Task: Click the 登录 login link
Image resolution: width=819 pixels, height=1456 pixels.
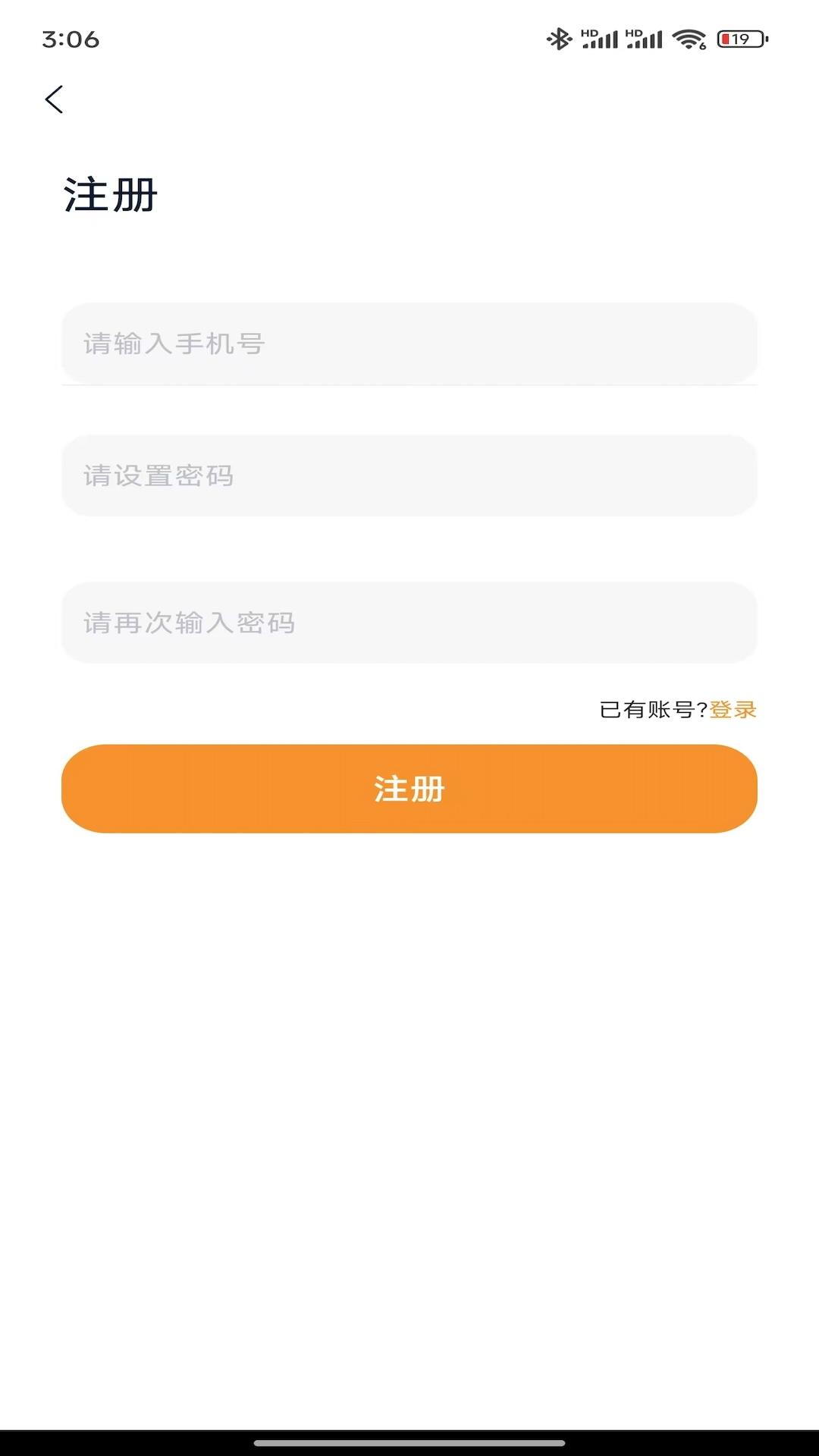Action: point(732,711)
